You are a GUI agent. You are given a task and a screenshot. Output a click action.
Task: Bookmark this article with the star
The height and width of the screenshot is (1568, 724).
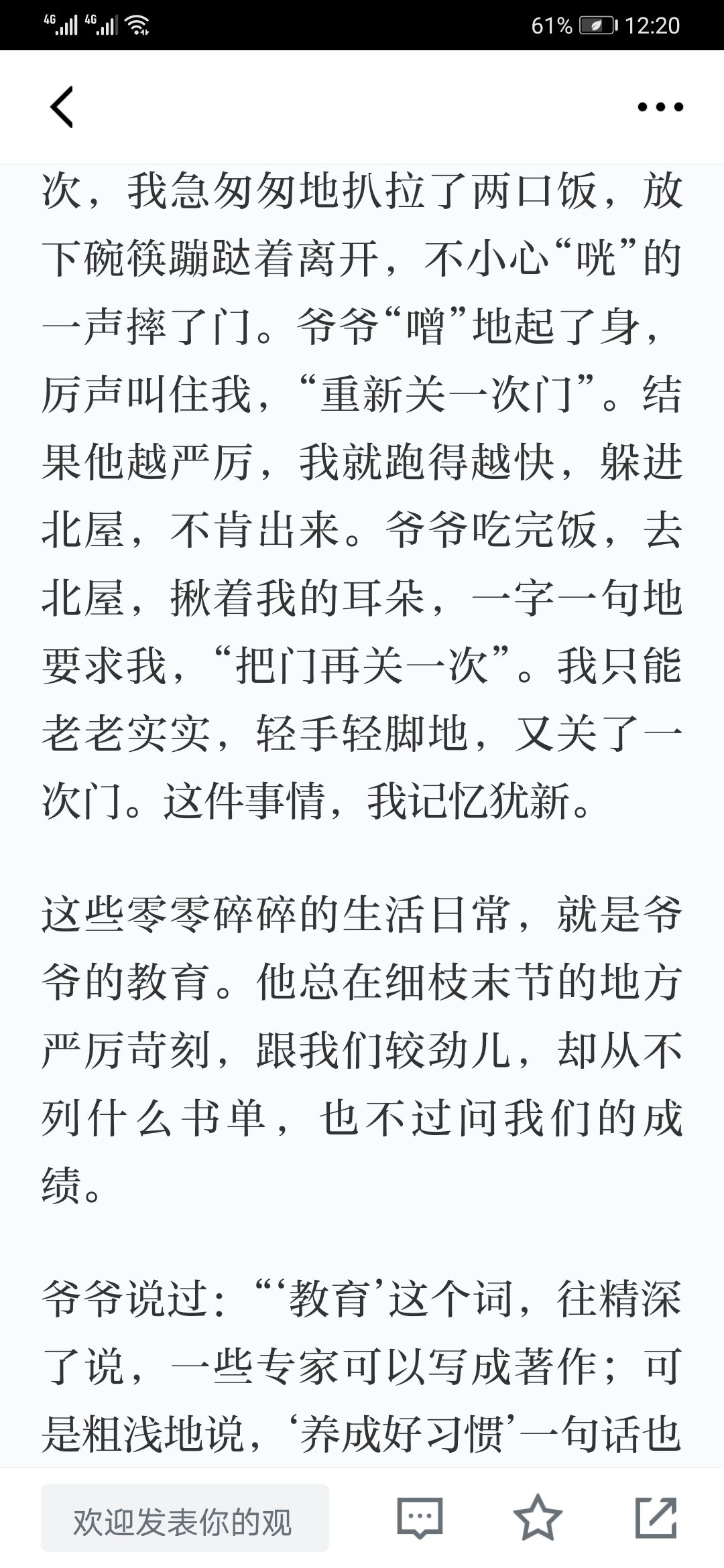(x=537, y=1517)
